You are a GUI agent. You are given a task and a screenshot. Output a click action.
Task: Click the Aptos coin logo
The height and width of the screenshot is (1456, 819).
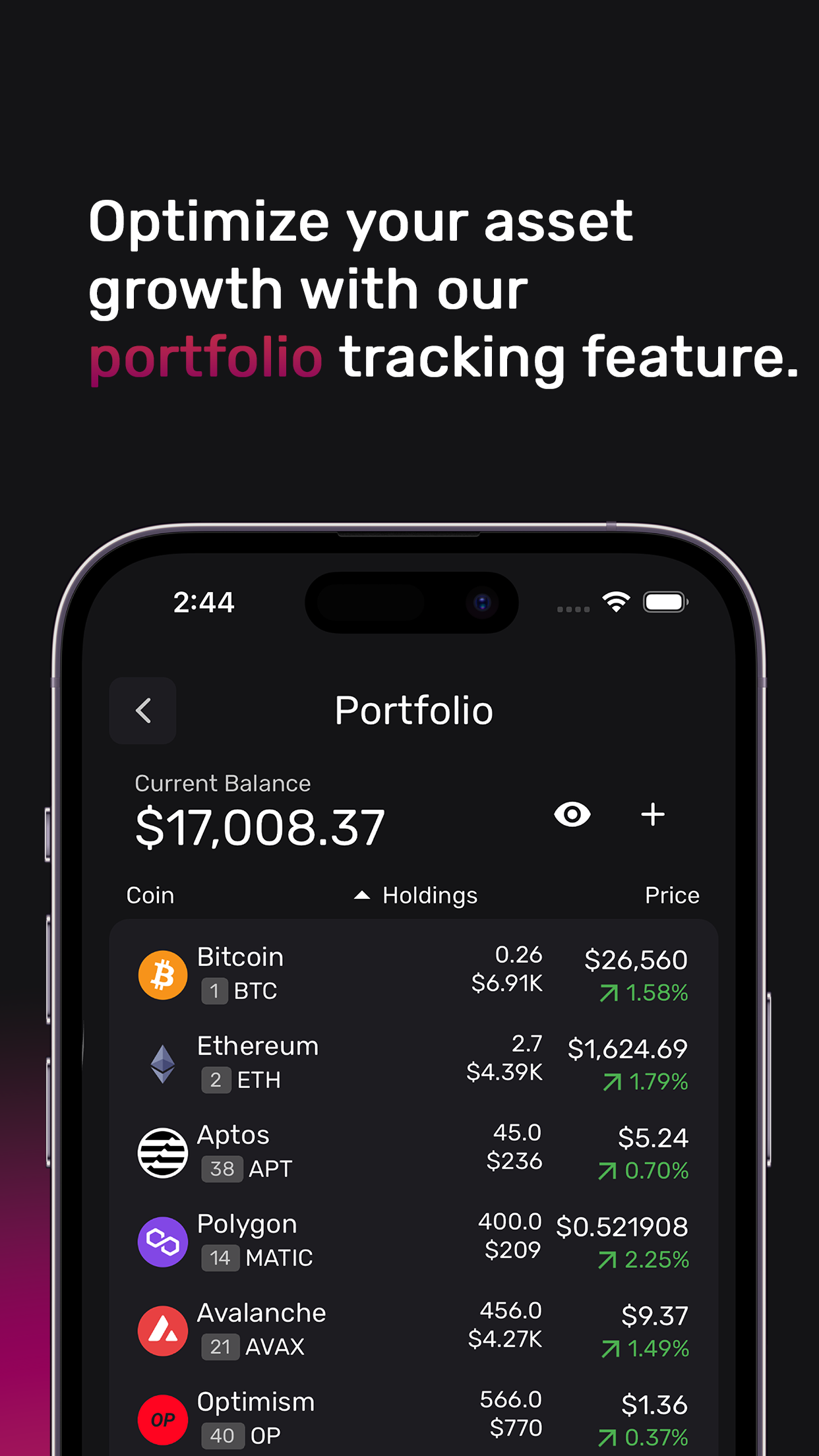point(162,1151)
